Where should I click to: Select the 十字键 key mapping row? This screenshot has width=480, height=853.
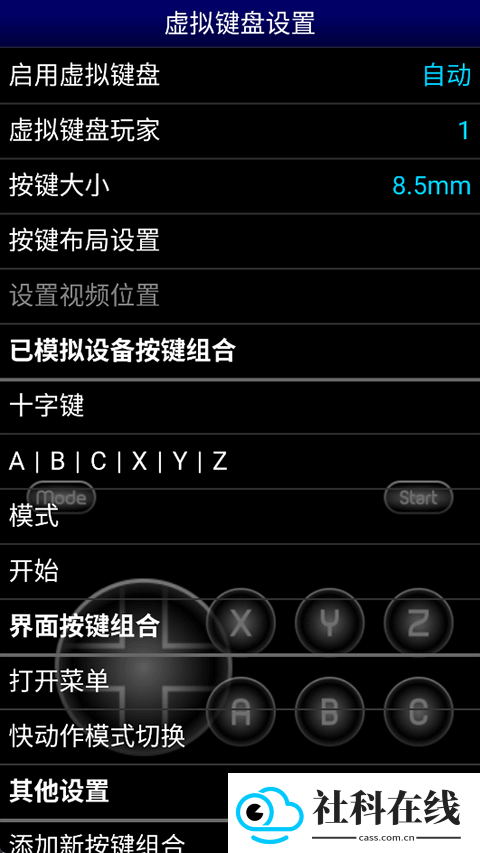pos(240,406)
